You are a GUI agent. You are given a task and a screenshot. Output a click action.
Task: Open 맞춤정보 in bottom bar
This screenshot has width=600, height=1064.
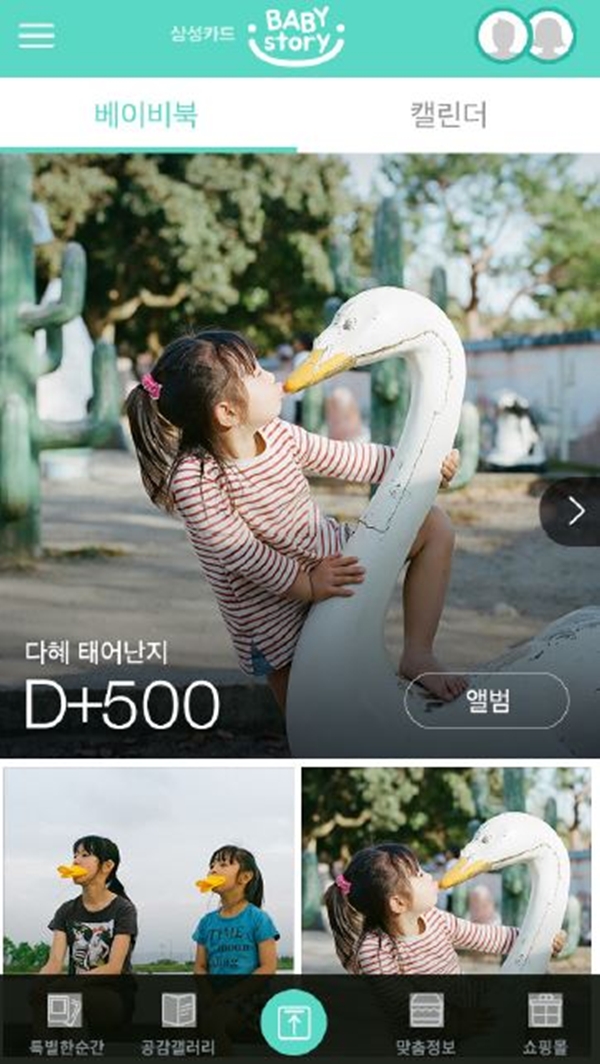tap(425, 1022)
